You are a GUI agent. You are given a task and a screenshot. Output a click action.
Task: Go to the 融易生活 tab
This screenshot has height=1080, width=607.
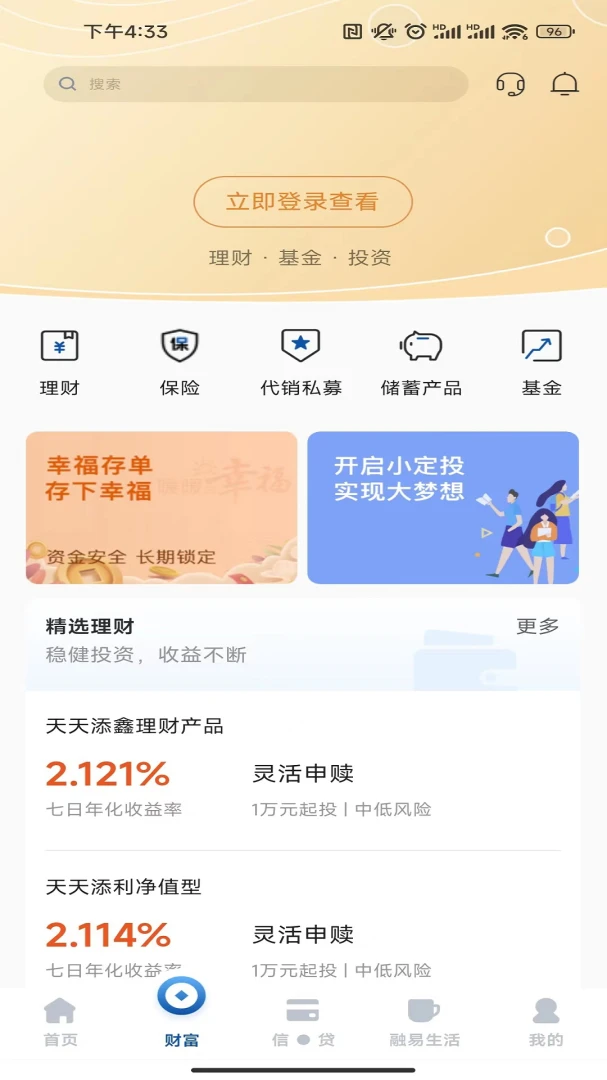pos(424,1022)
